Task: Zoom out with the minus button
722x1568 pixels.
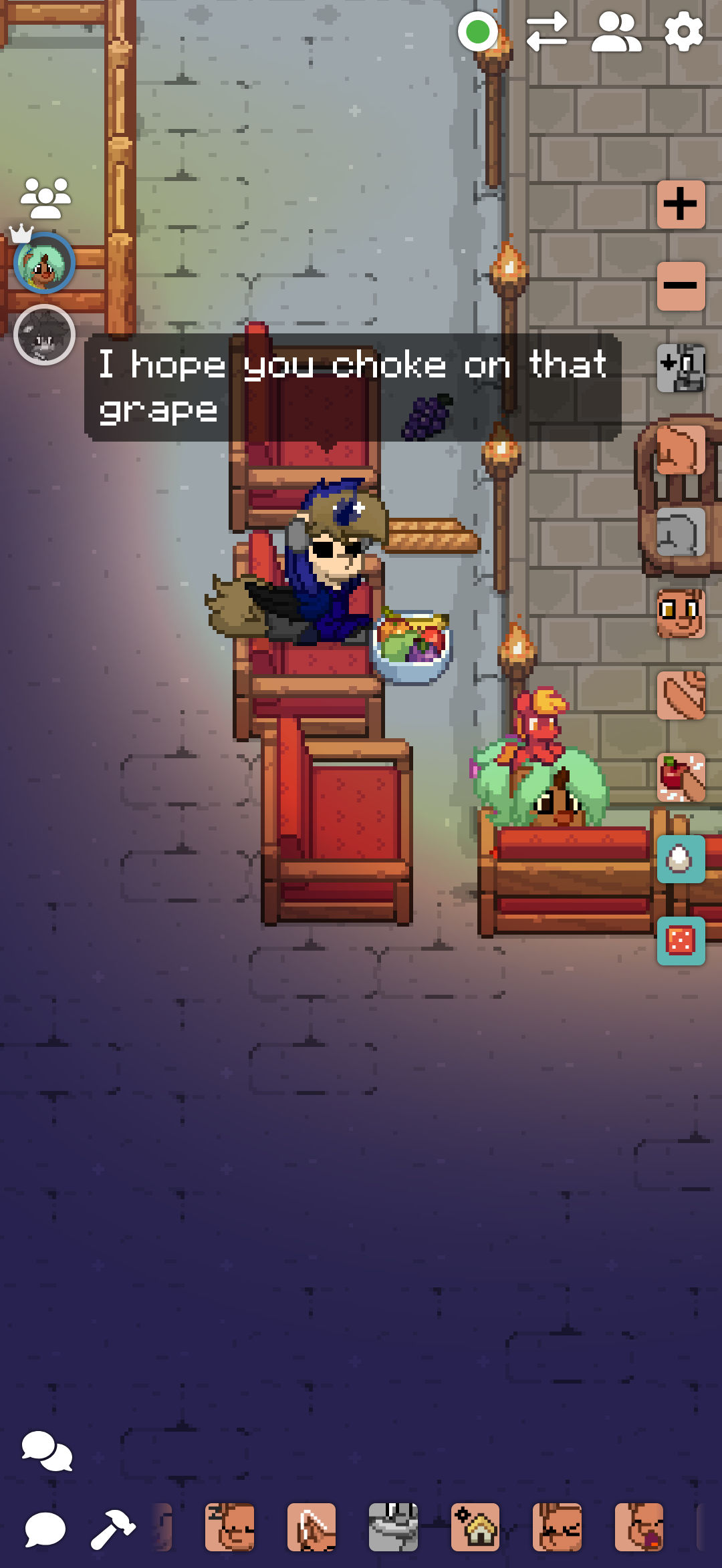Action: pos(681,286)
